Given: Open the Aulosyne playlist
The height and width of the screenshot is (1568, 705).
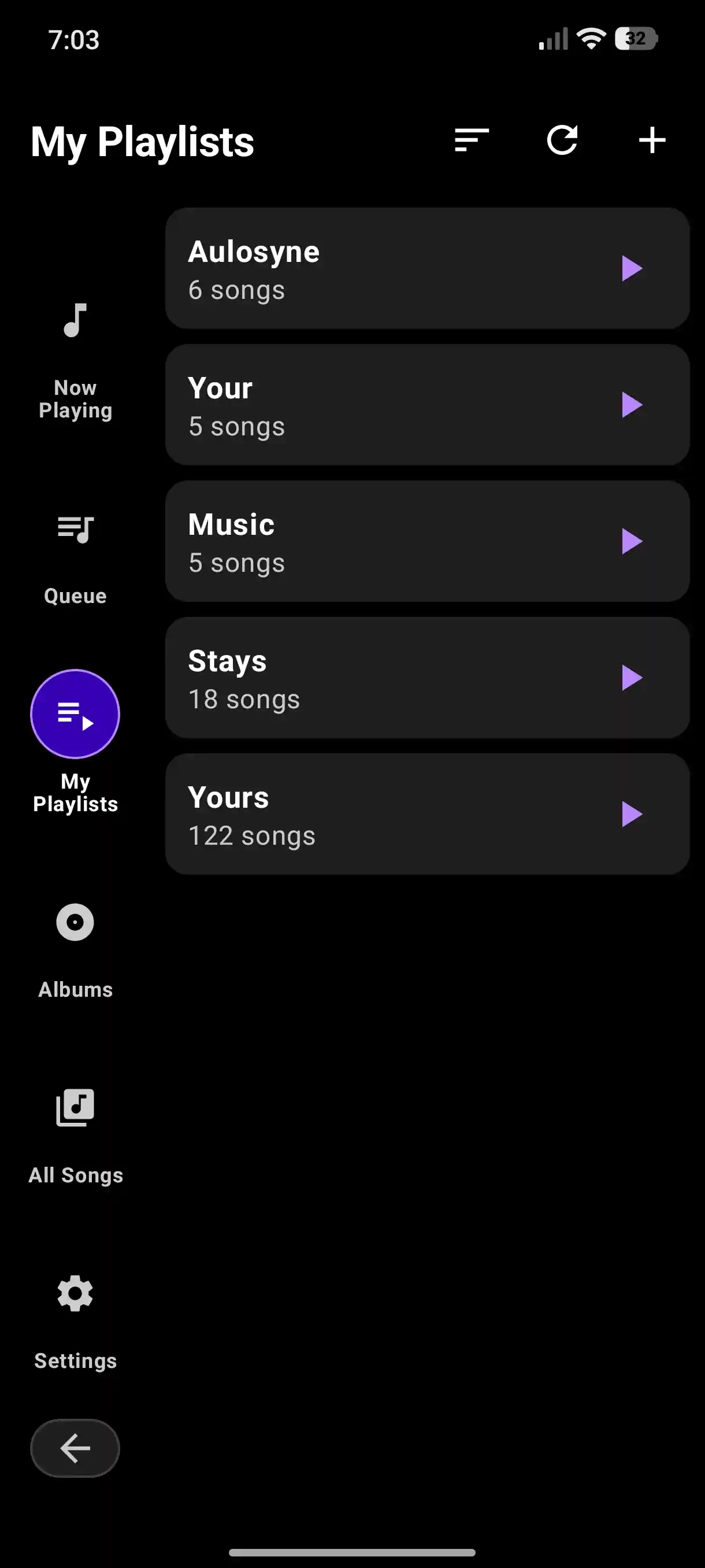Looking at the screenshot, I should 365,268.
